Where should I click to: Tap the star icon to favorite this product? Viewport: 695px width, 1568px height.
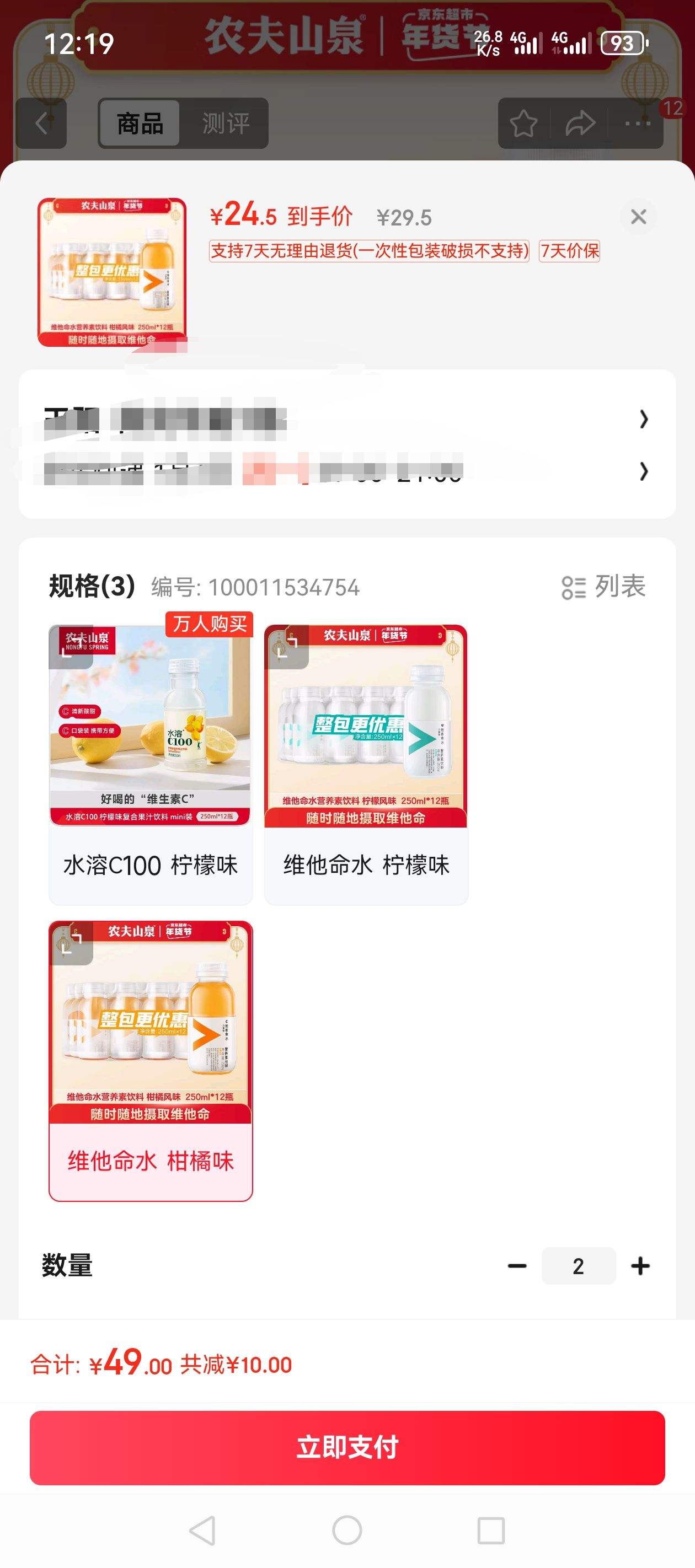click(525, 123)
